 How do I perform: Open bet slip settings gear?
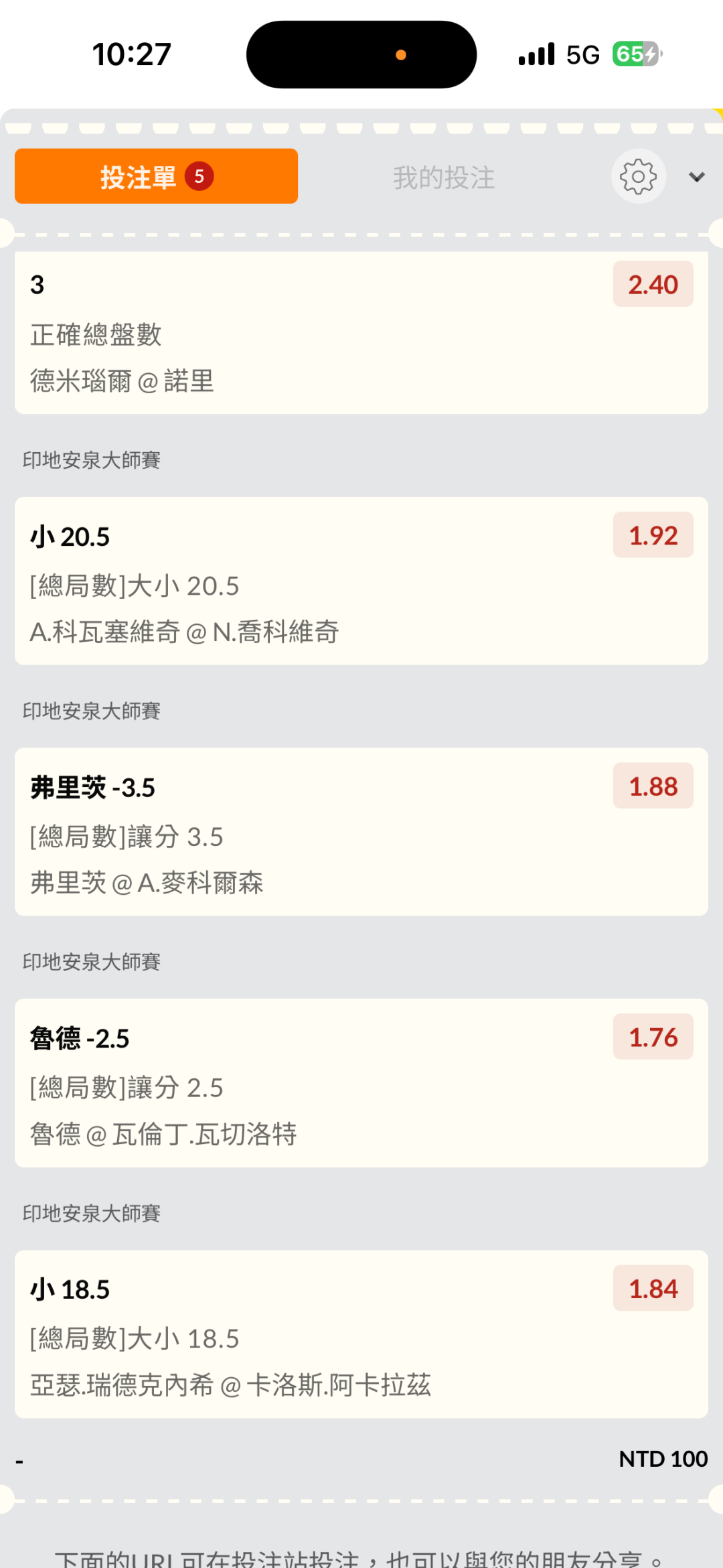638,177
